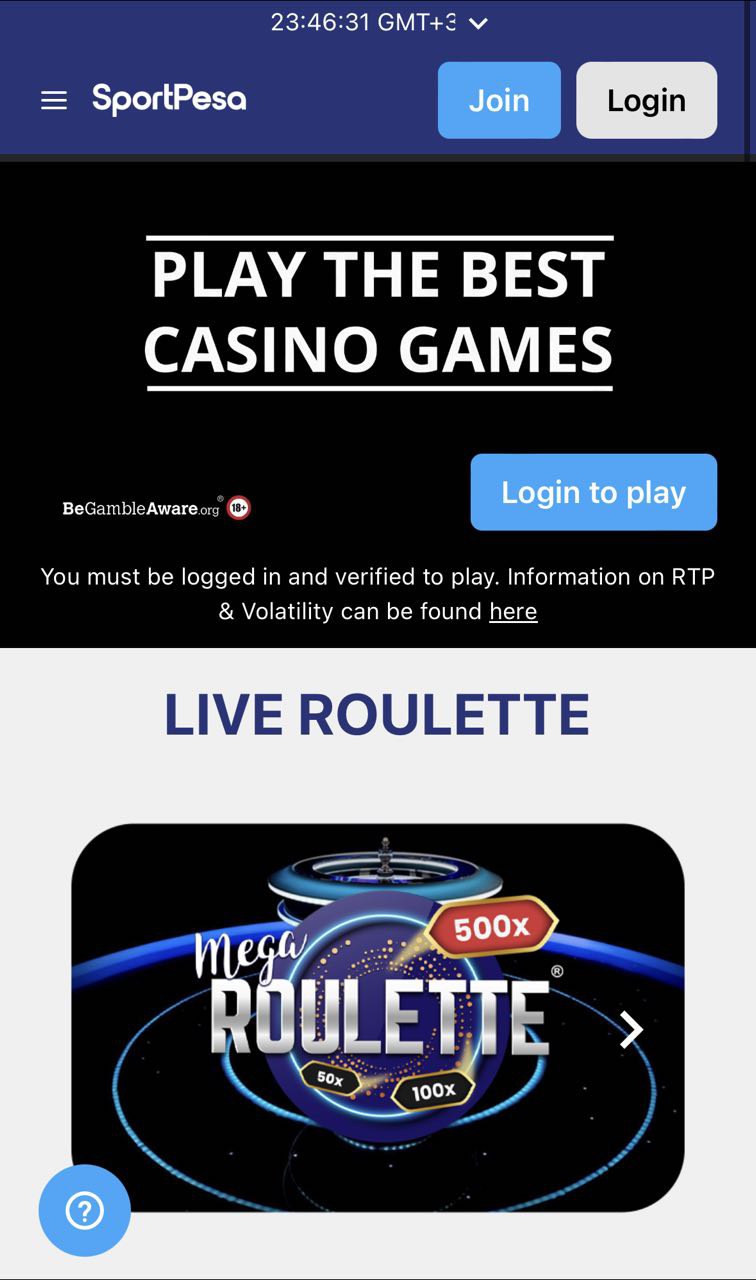Expand the time zone dropdown

tap(478, 23)
